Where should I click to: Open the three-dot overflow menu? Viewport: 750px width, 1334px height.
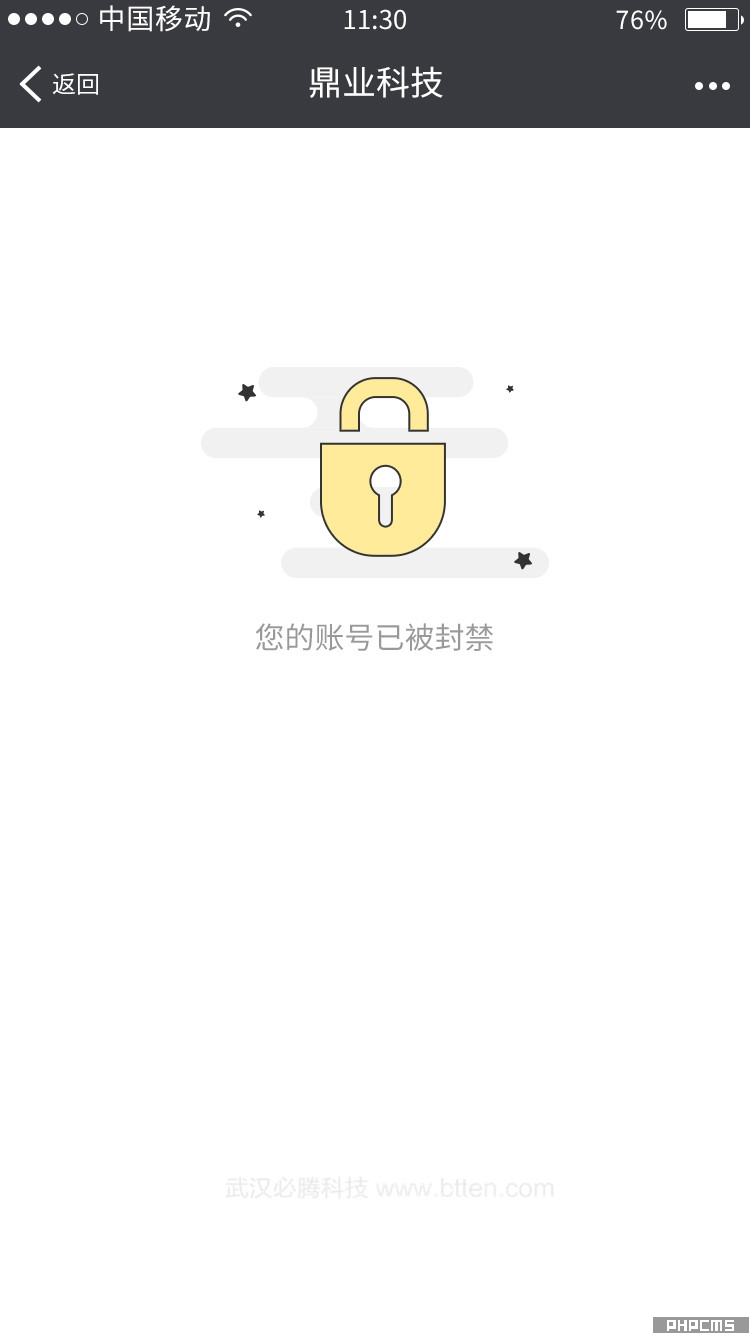[712, 86]
